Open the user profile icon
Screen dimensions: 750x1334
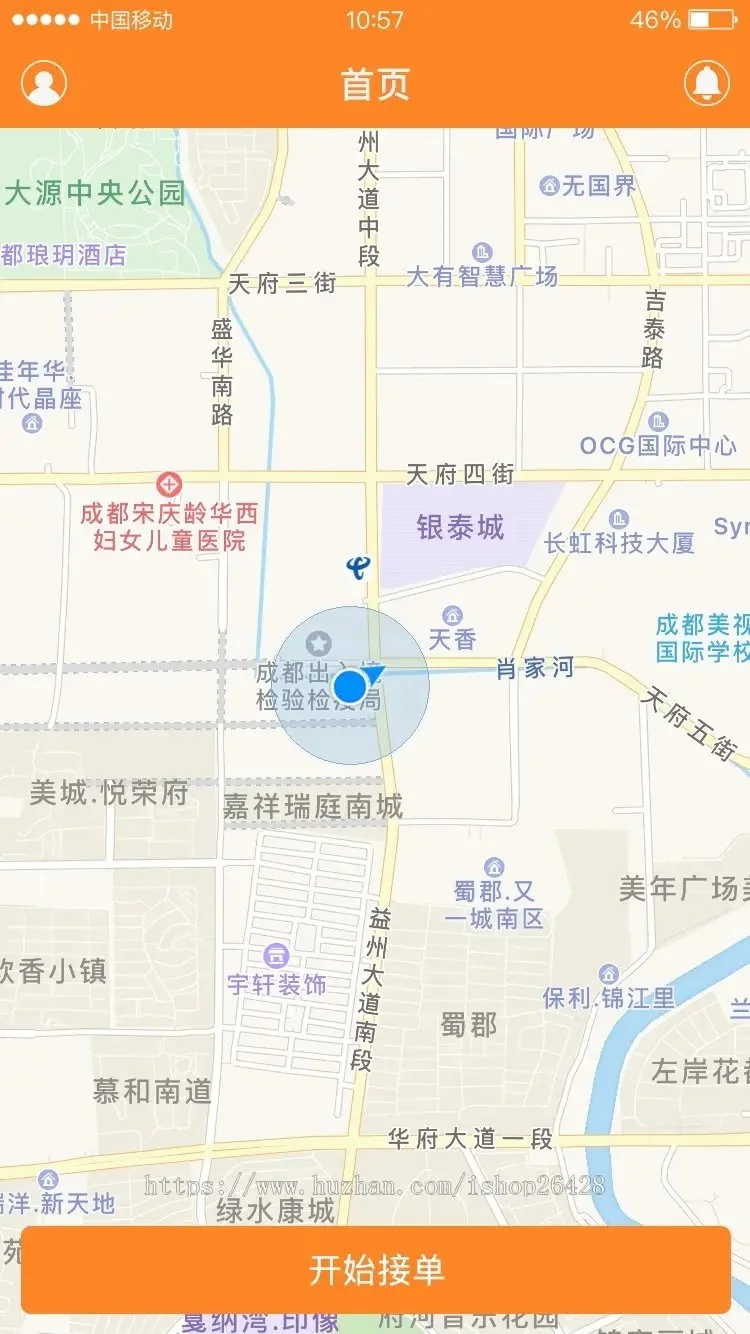(x=42, y=82)
